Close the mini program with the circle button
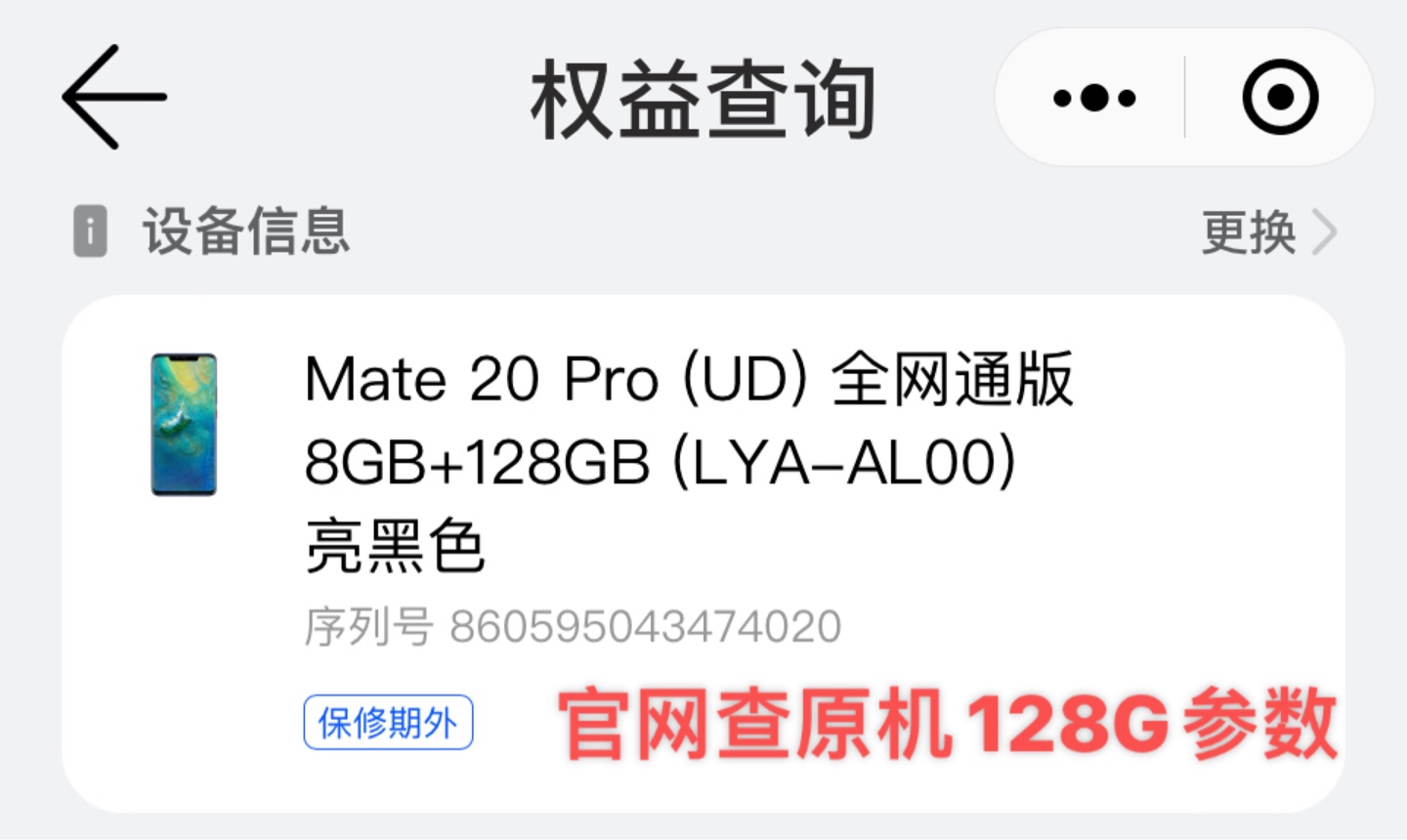 (1280, 98)
